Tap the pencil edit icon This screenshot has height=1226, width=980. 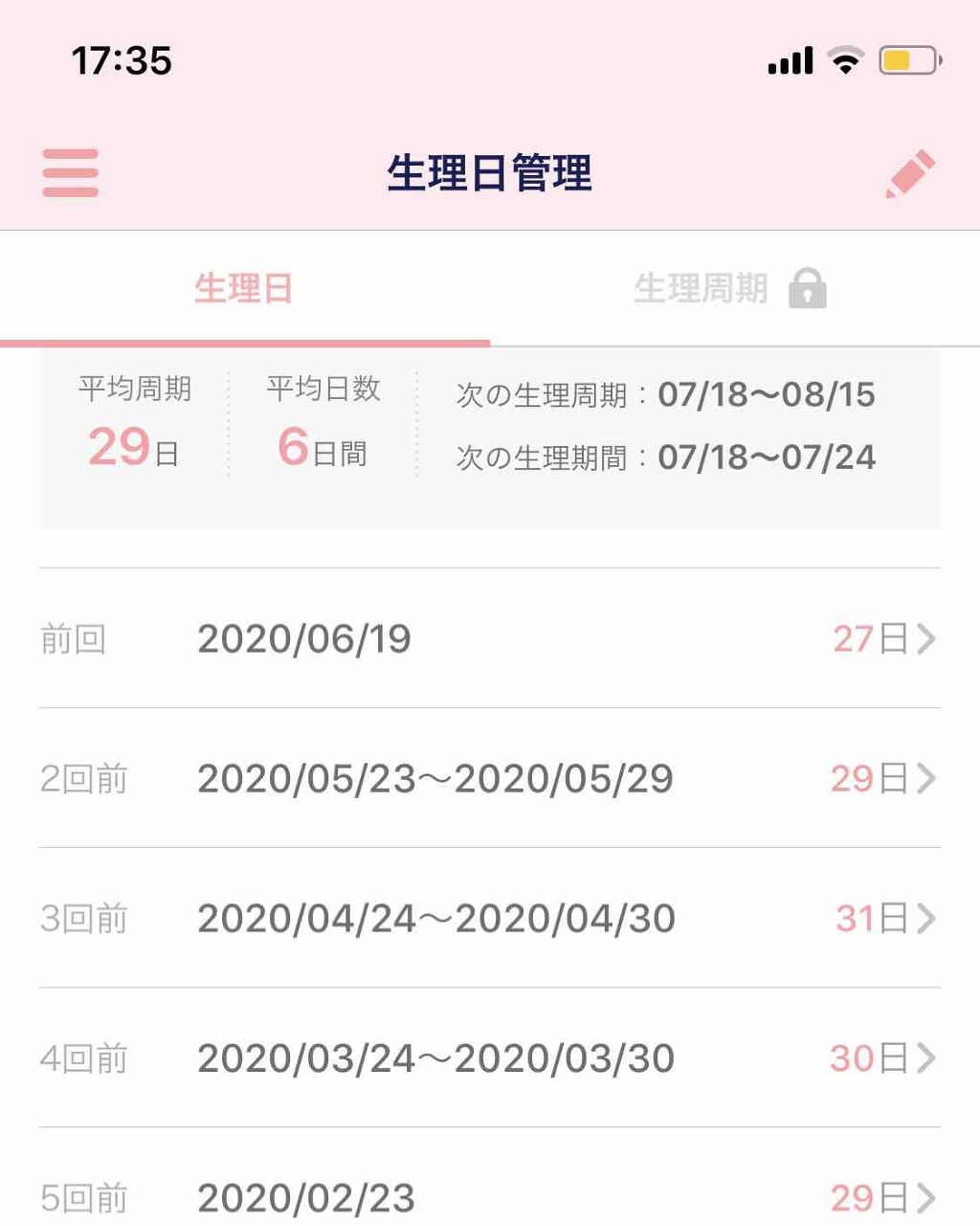[909, 173]
